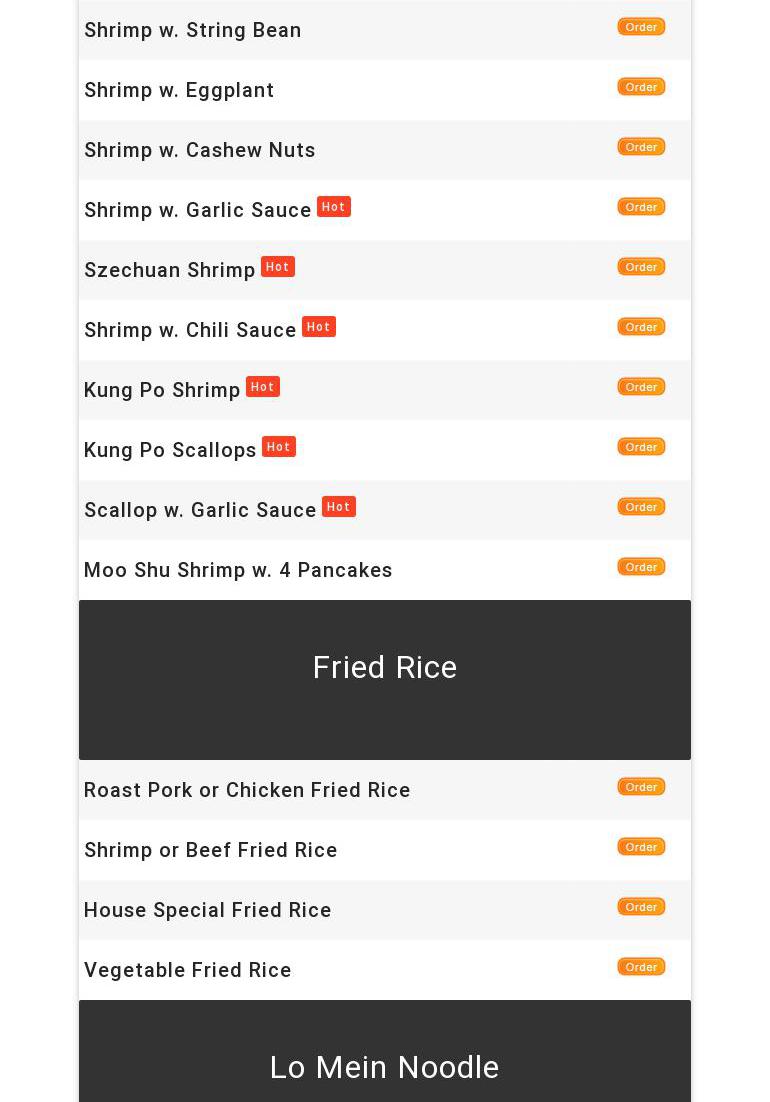Order the Szechuan Shrimp dish
Viewport: 770px width, 1102px height.
coord(641,267)
